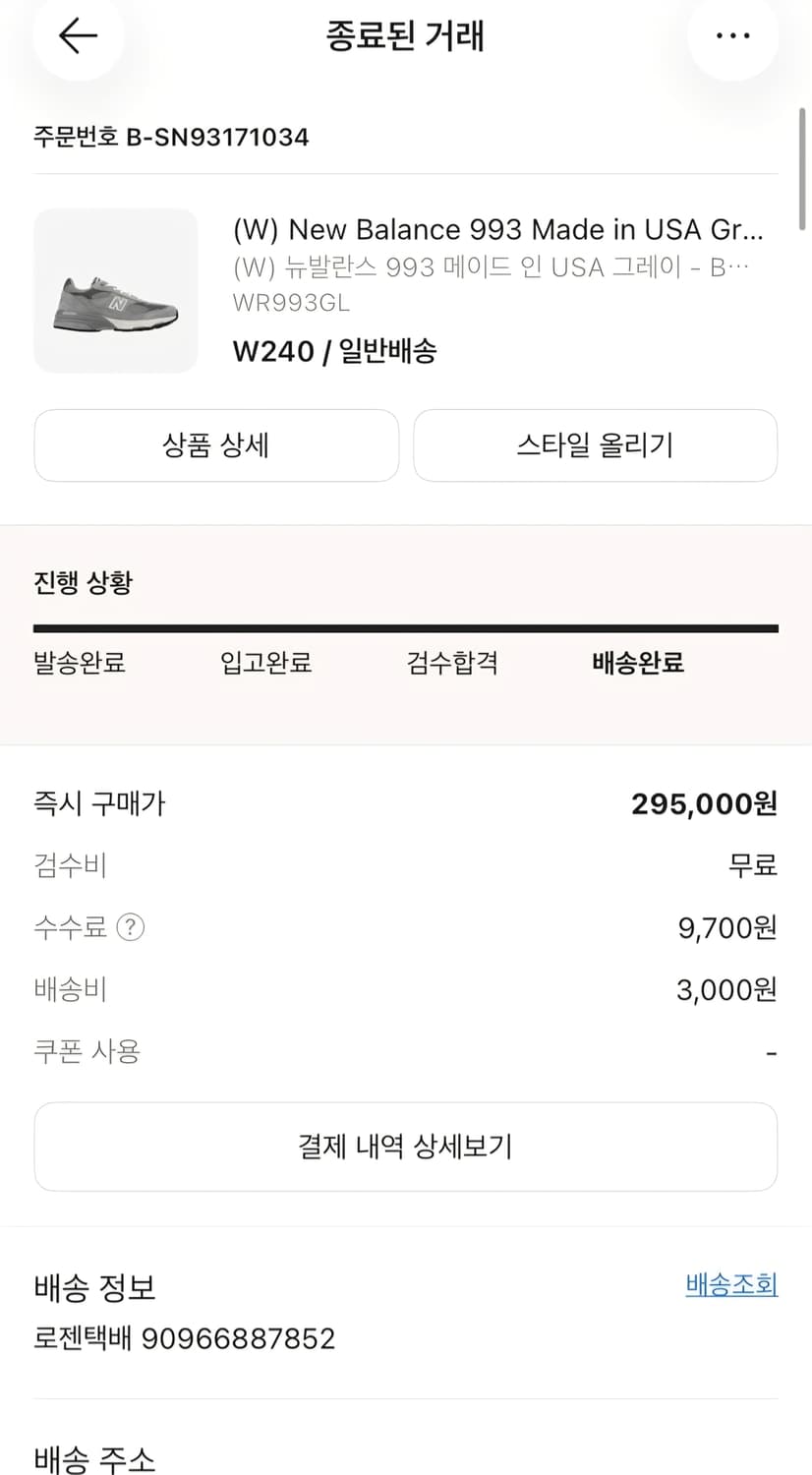Select the 배송완료 progress step
The height and width of the screenshot is (1475, 812).
[x=637, y=664]
